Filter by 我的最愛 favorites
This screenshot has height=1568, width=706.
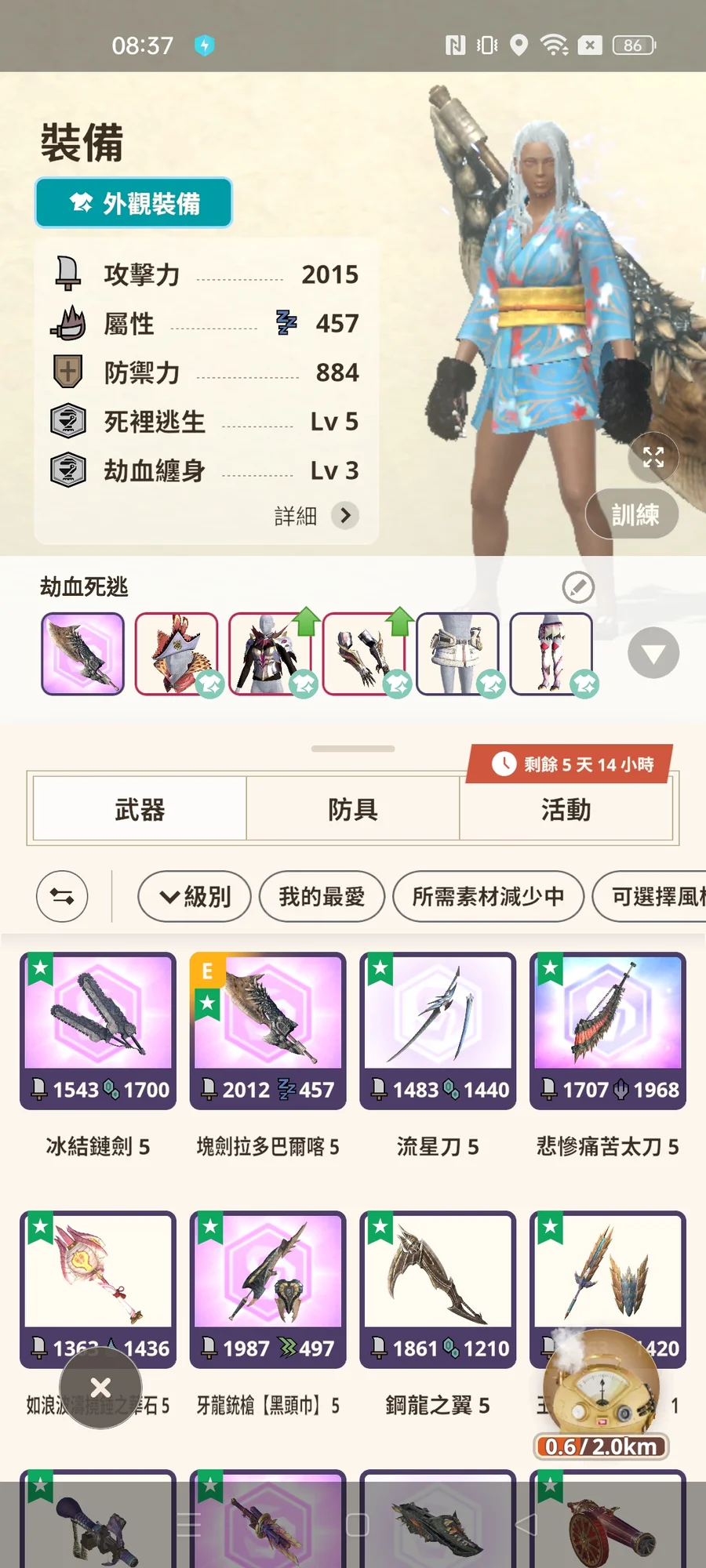[322, 896]
